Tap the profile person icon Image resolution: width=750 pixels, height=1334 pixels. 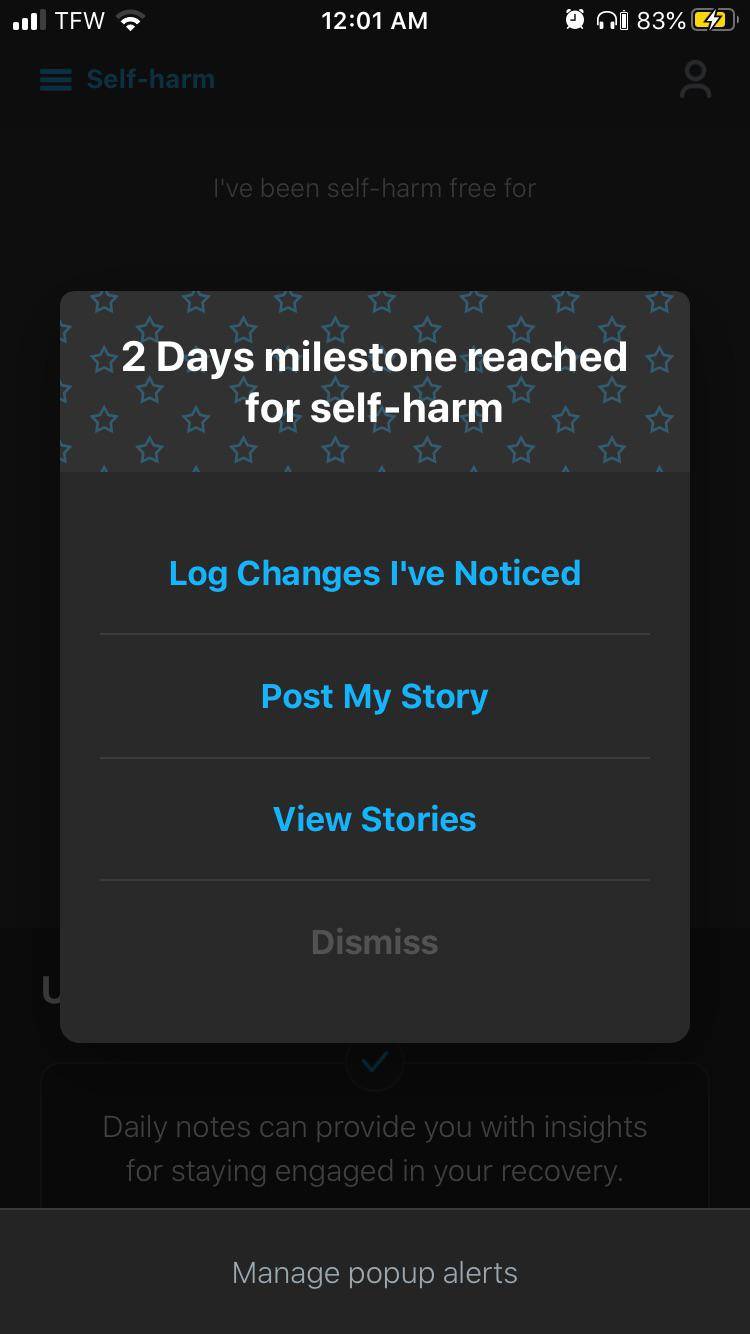coord(695,79)
